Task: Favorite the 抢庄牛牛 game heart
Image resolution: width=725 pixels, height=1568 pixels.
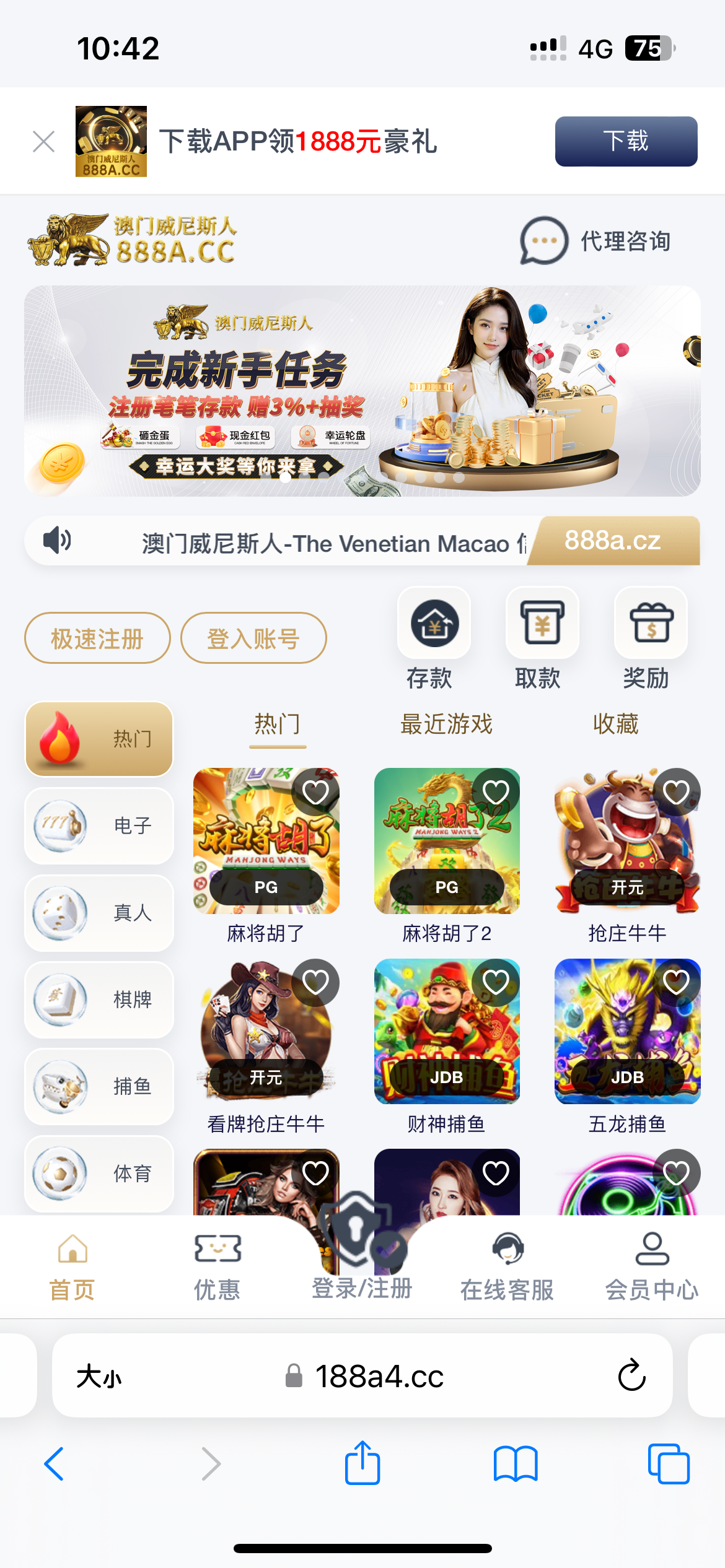Action: 676,792
